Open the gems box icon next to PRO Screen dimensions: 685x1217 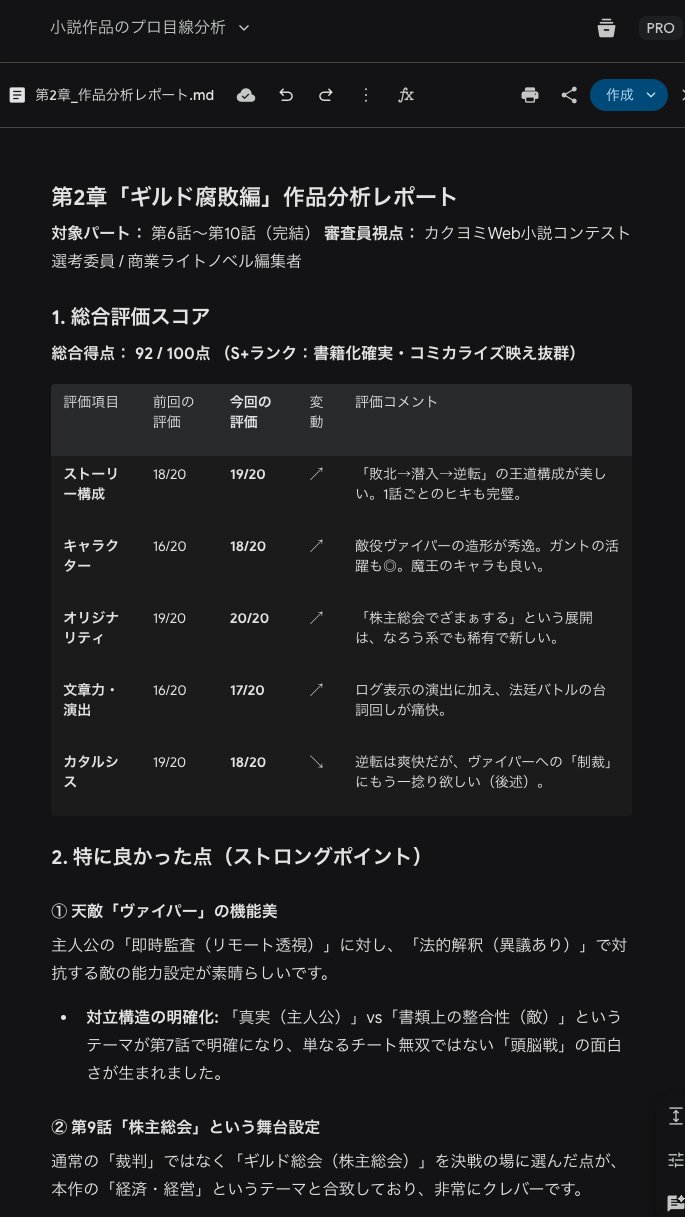click(606, 28)
